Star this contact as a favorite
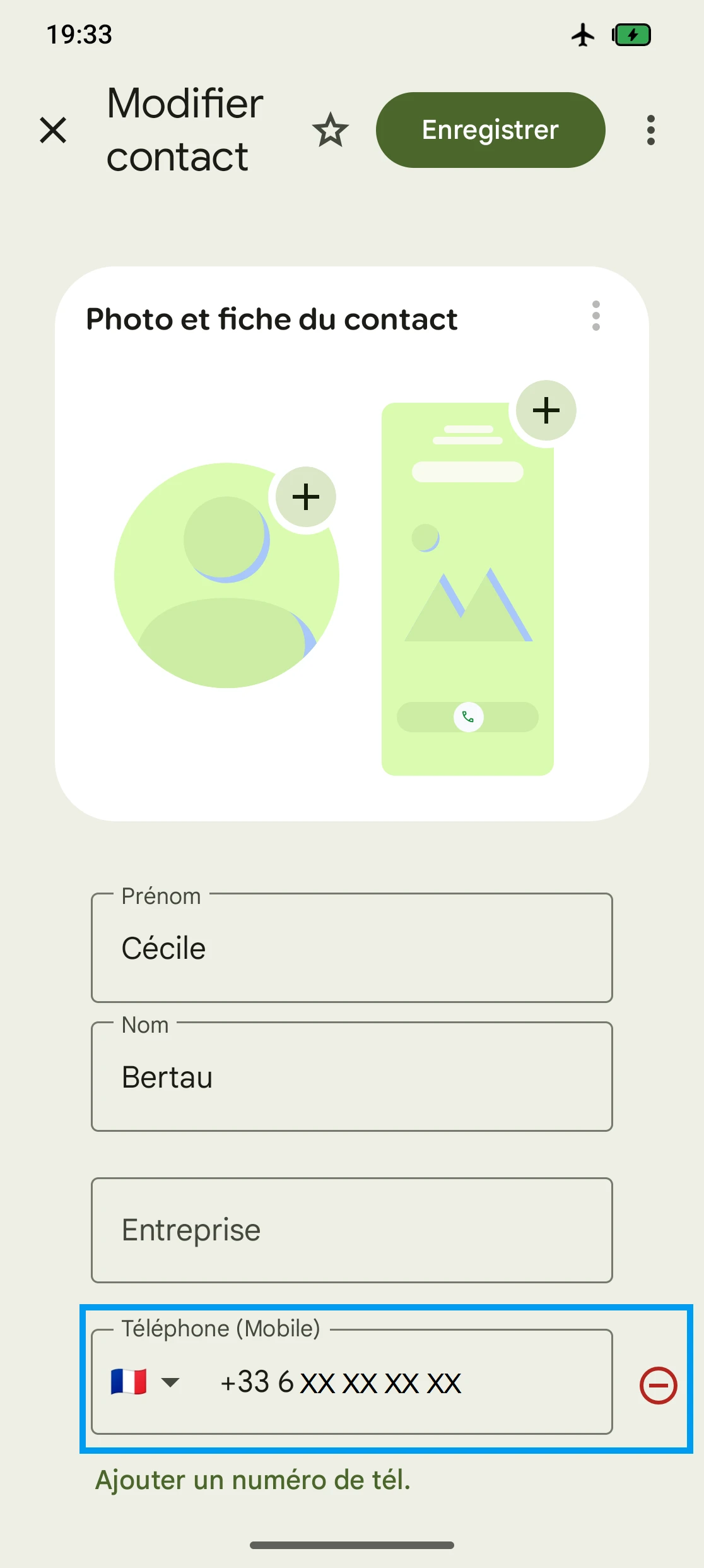Image resolution: width=704 pixels, height=1568 pixels. (331, 130)
